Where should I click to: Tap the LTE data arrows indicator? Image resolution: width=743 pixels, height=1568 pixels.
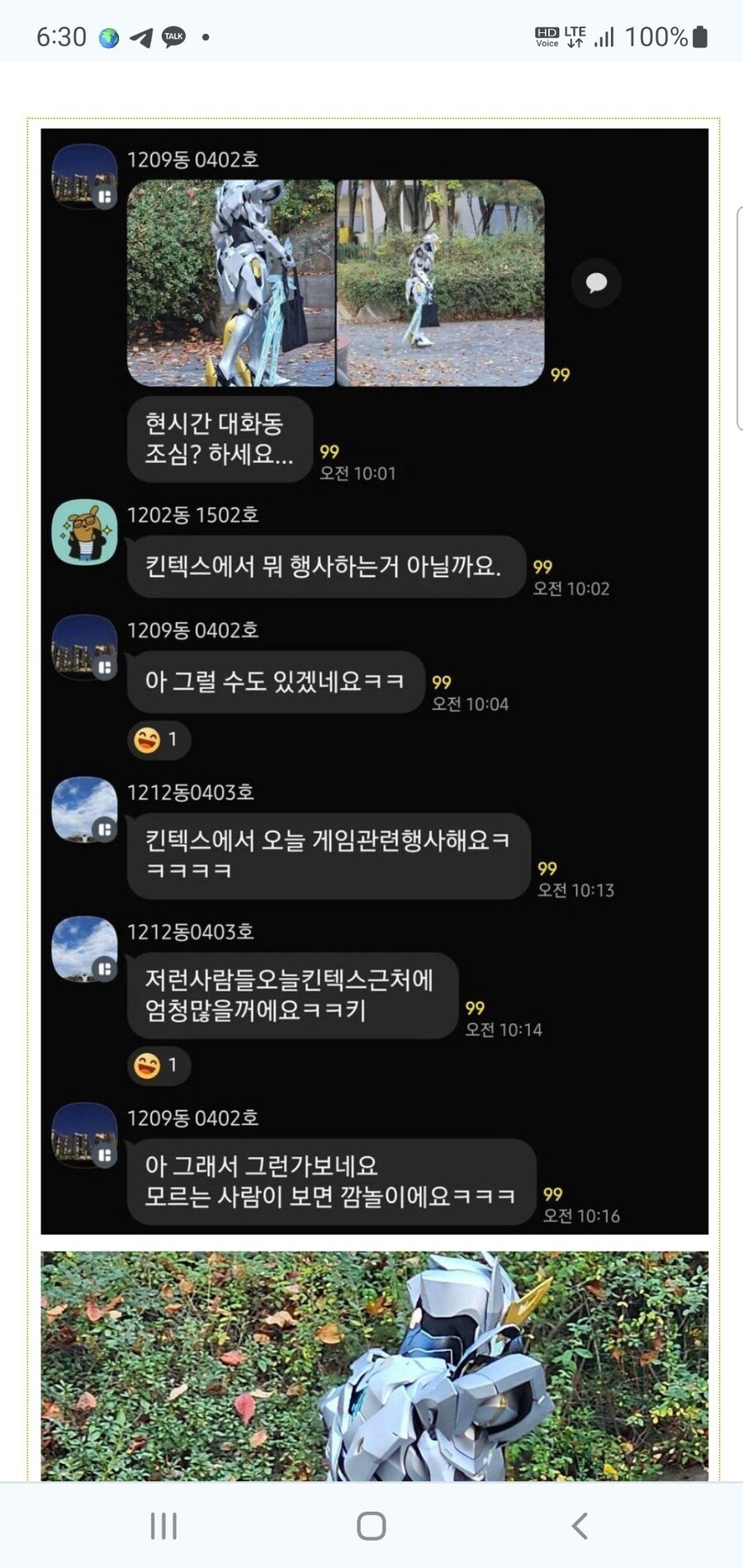[573, 35]
